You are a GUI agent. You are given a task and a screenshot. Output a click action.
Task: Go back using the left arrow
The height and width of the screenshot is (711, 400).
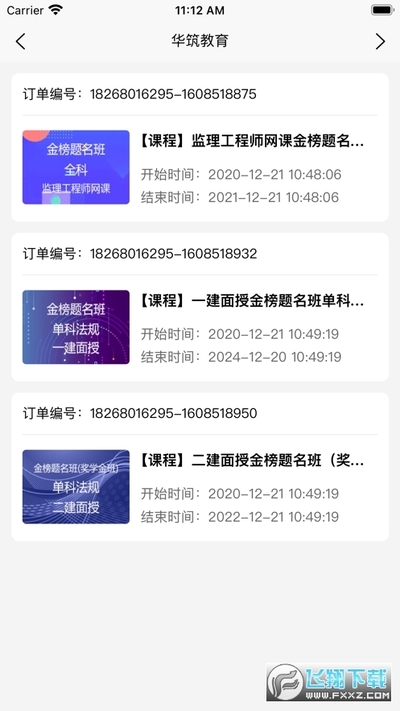pos(20,41)
